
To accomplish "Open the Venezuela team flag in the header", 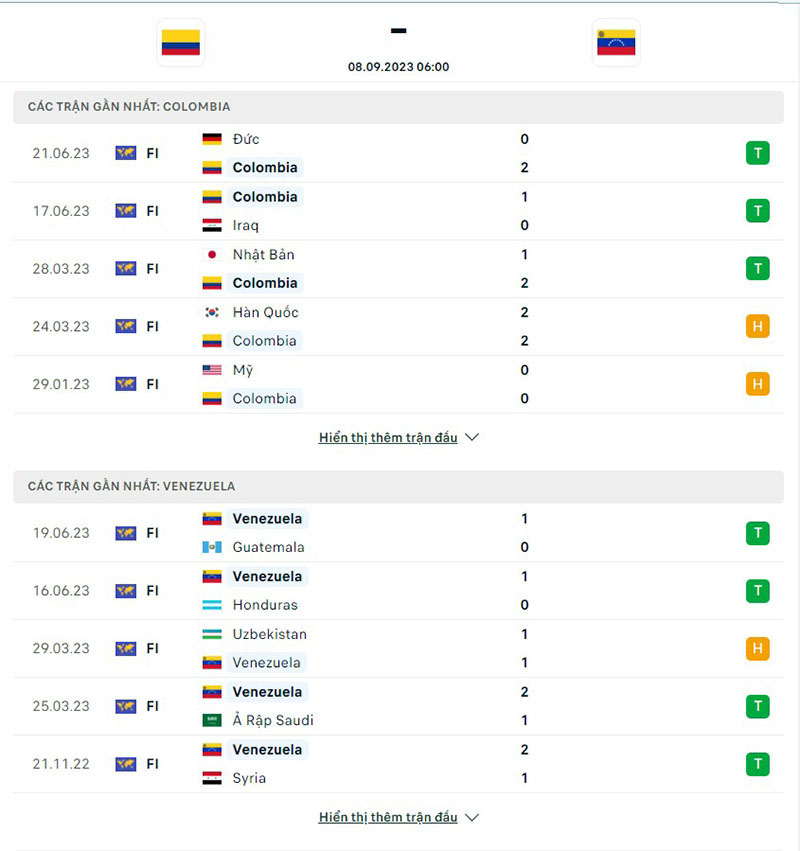I will point(616,43).
